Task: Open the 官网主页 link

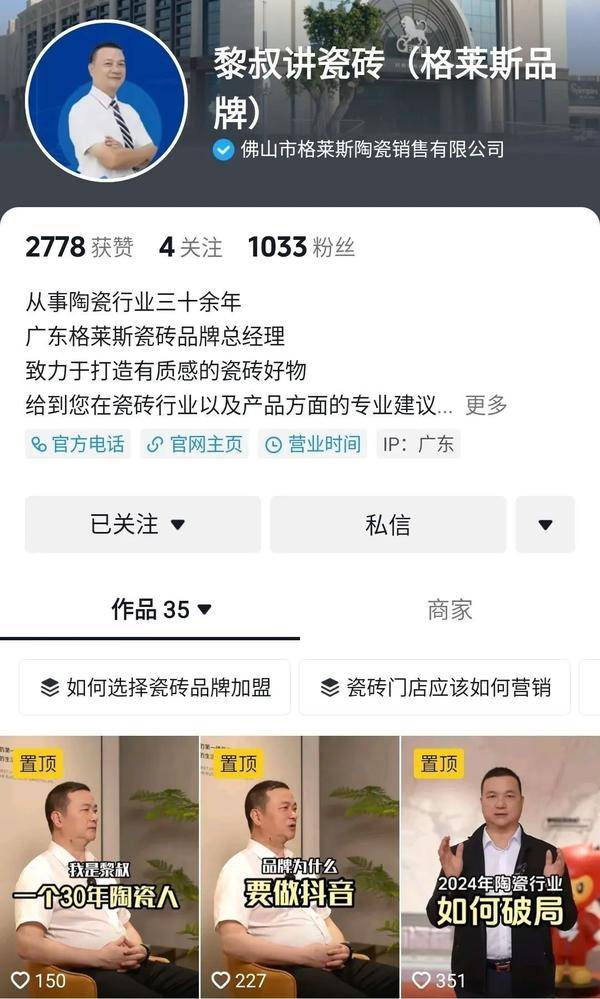Action: [195, 444]
